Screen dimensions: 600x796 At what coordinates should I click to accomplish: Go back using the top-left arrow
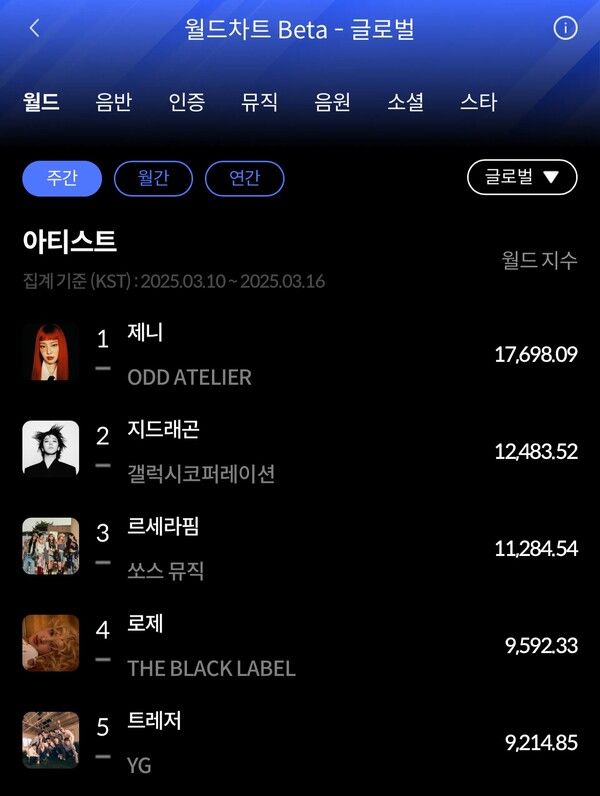pos(34,28)
